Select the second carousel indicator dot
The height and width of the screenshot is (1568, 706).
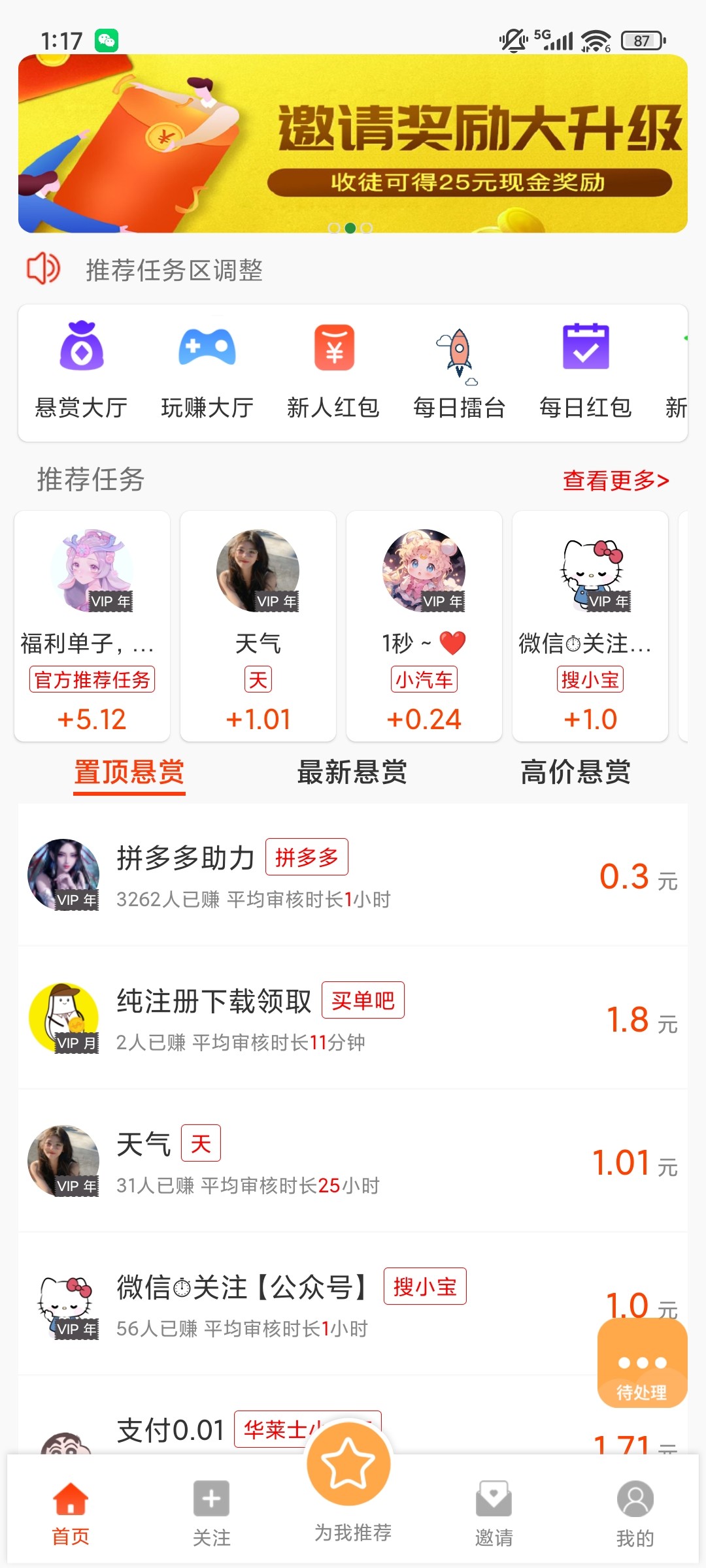351,227
